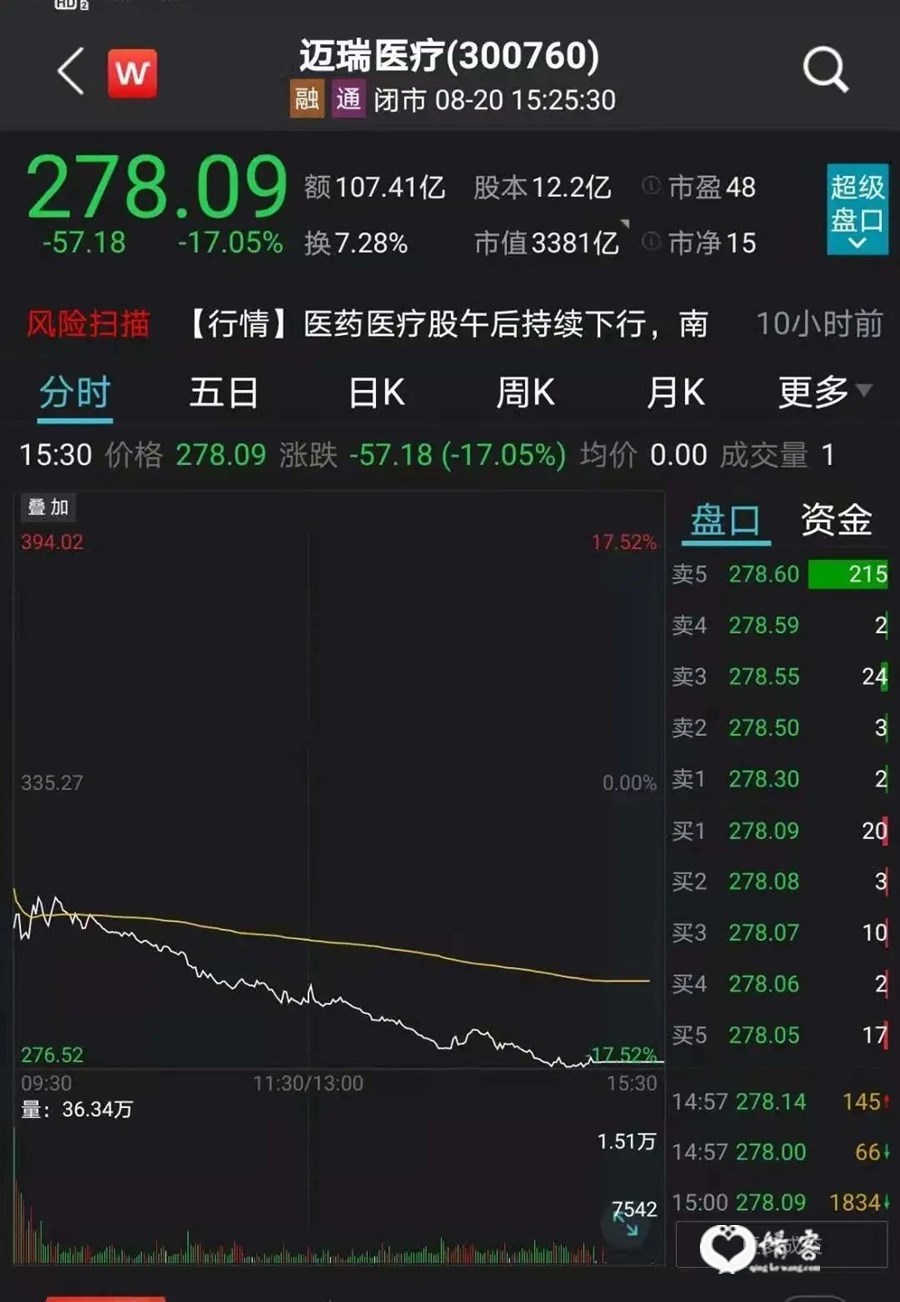
Task: Open the red W app icon
Action: click(132, 73)
